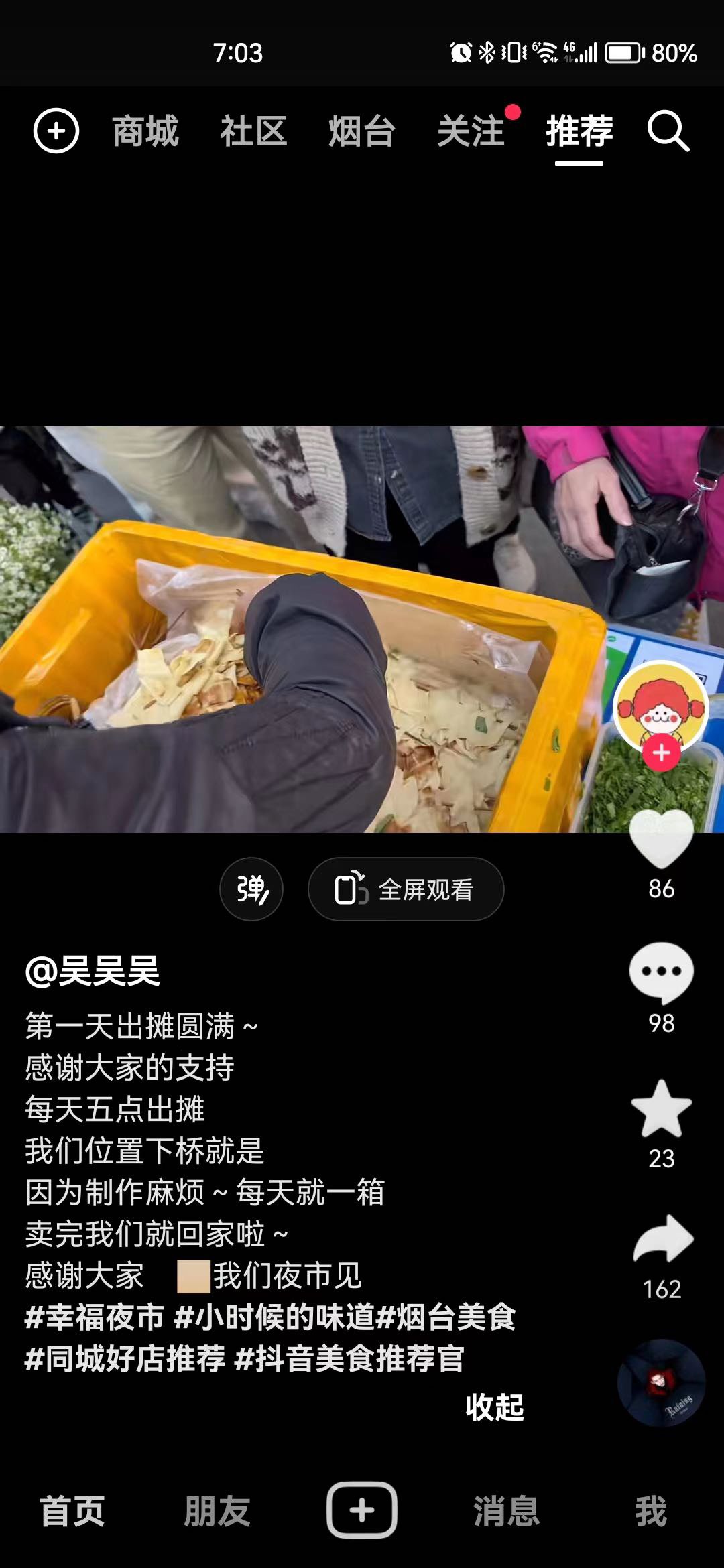Tap the plus circle icon at top
724x1568 pixels.
coord(56,131)
